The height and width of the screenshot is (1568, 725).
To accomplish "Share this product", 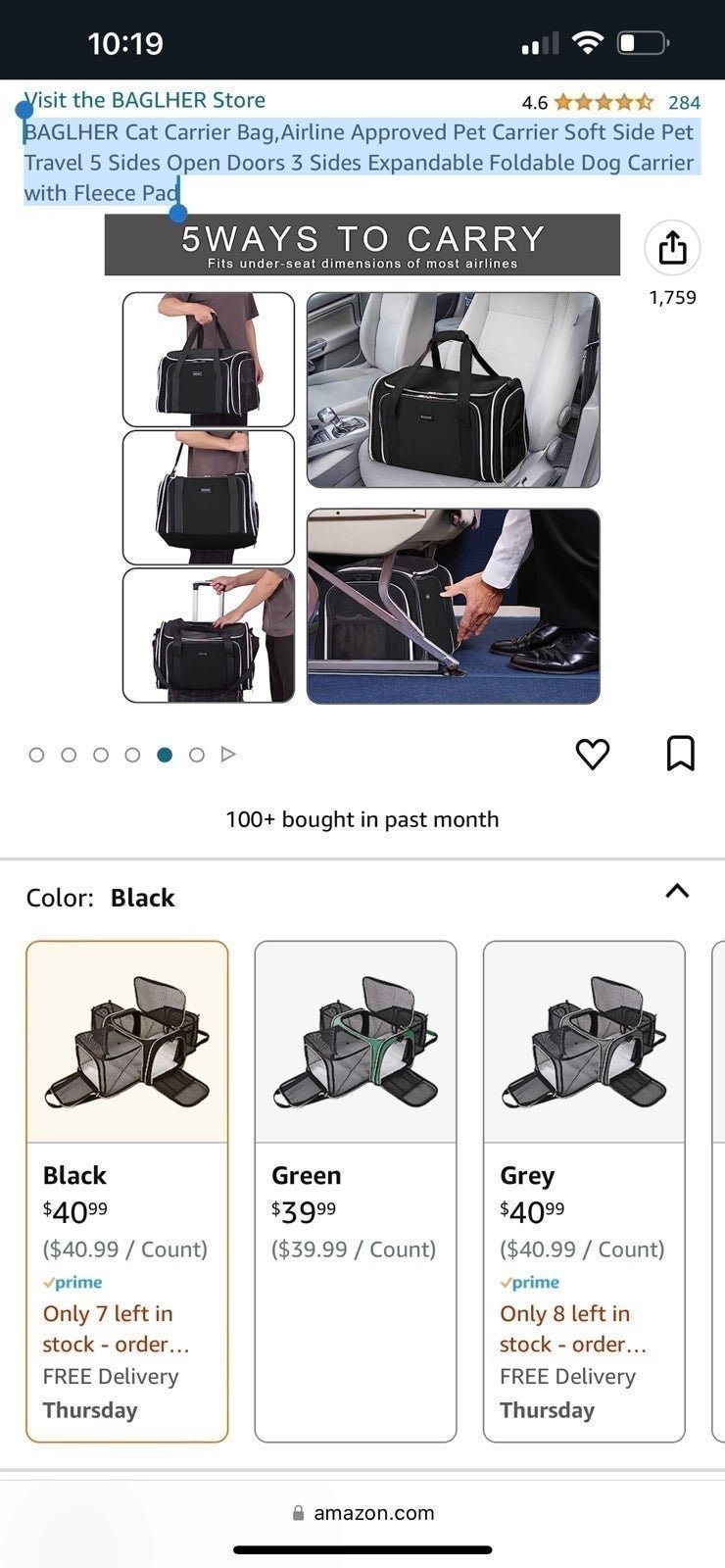I will (672, 247).
